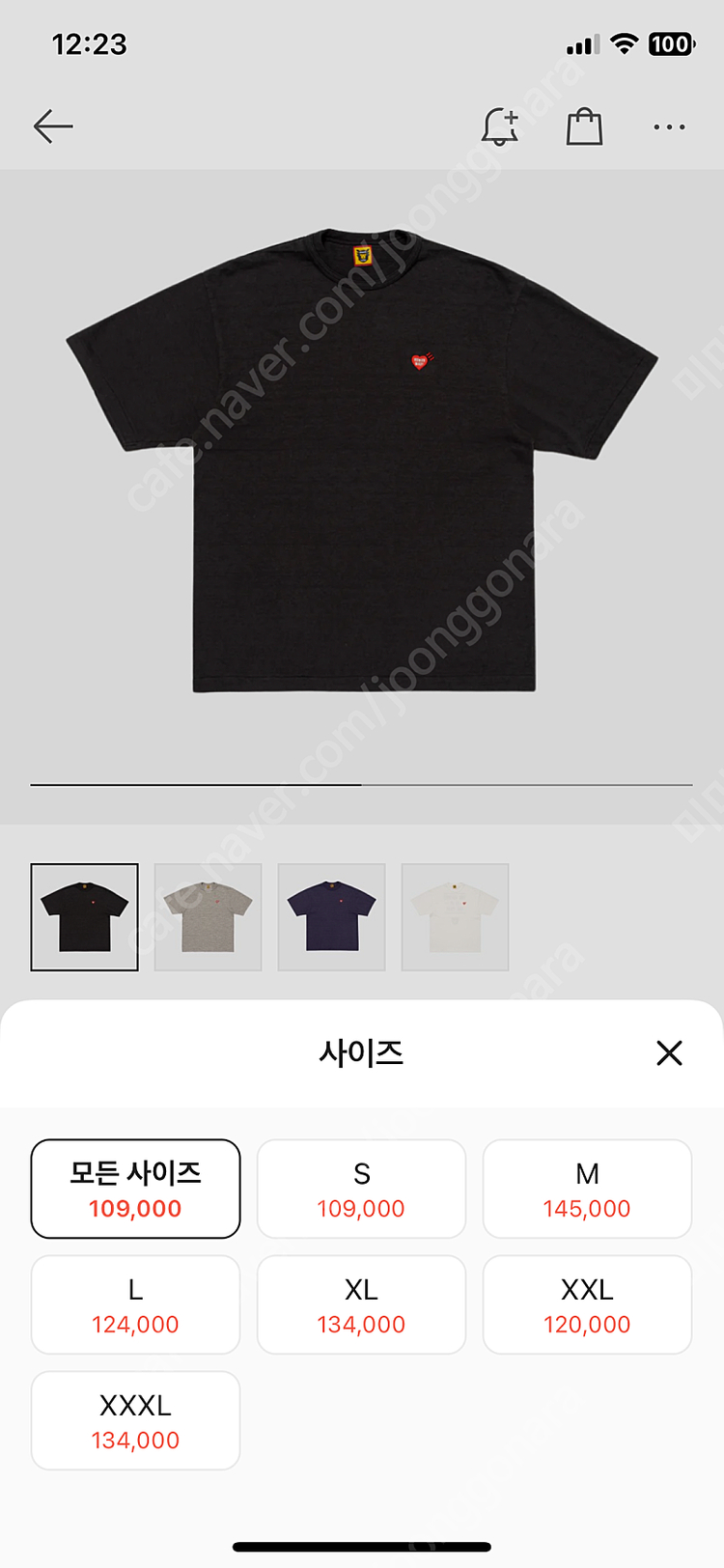View the black t-shirt thumbnail
This screenshot has width=724, height=1568.
85,916
